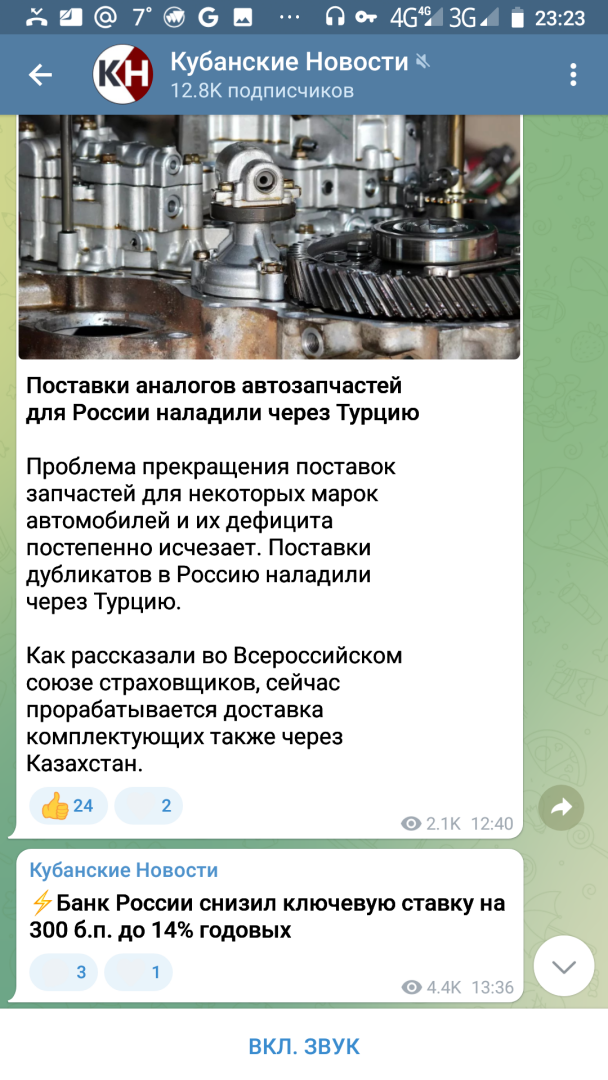
Task: View the auto parts post photo
Action: [x=269, y=237]
